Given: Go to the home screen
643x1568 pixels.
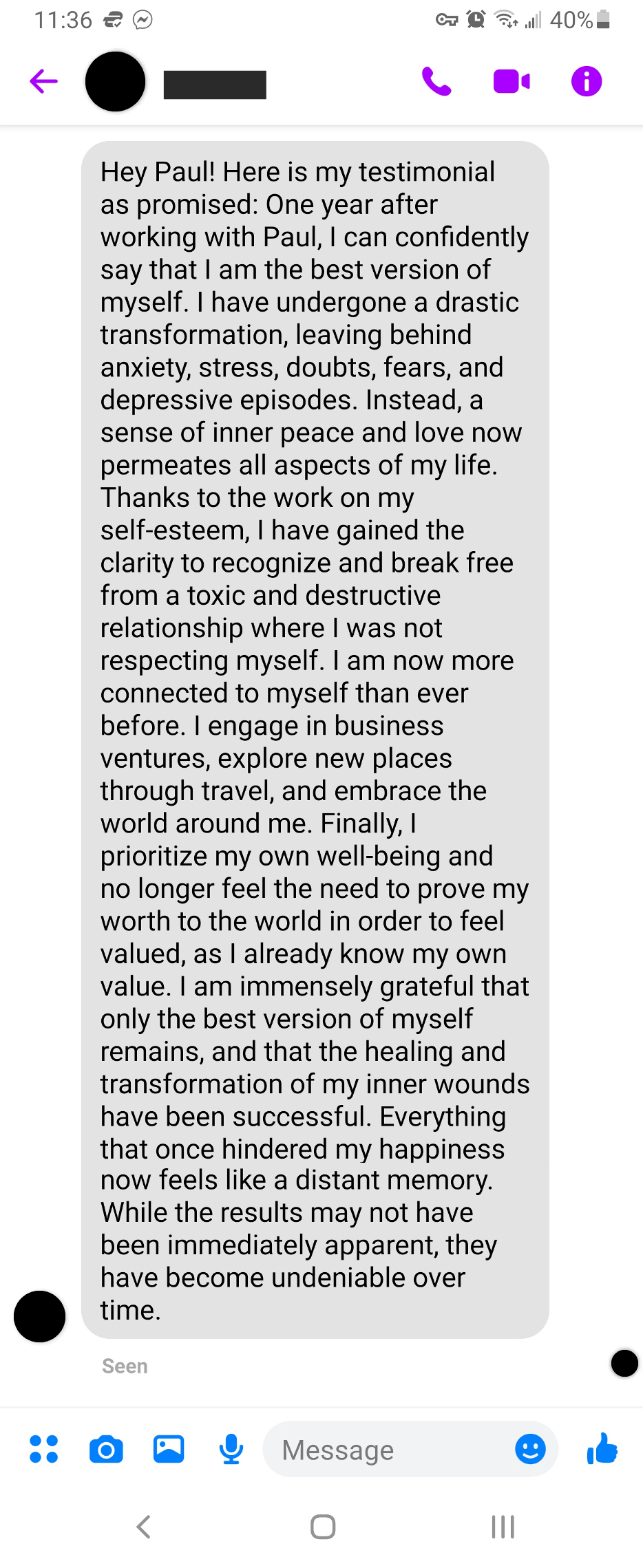Looking at the screenshot, I should coord(322,1527).
